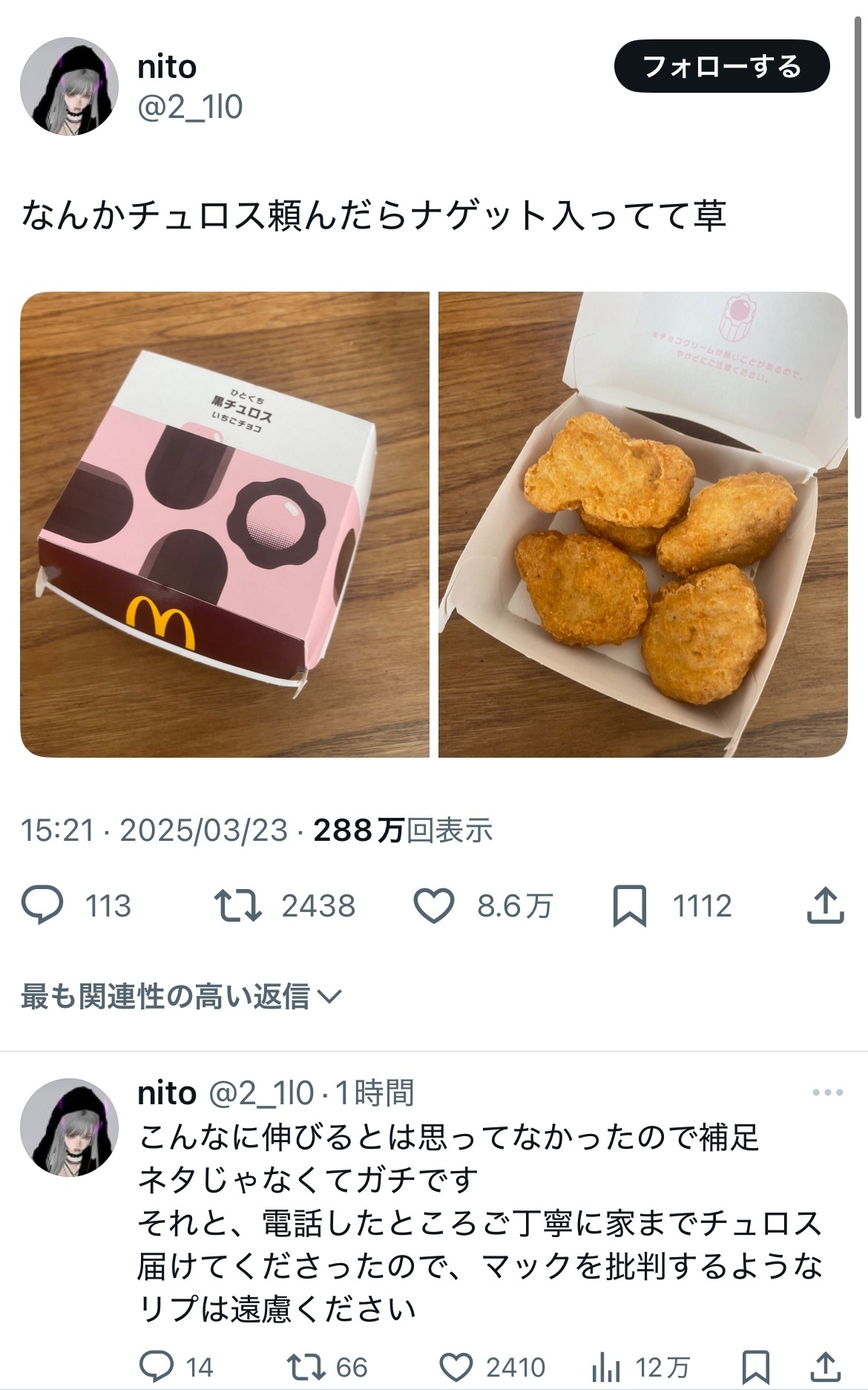Open the churros box photo
868x1390 pixels.
pos(224,525)
